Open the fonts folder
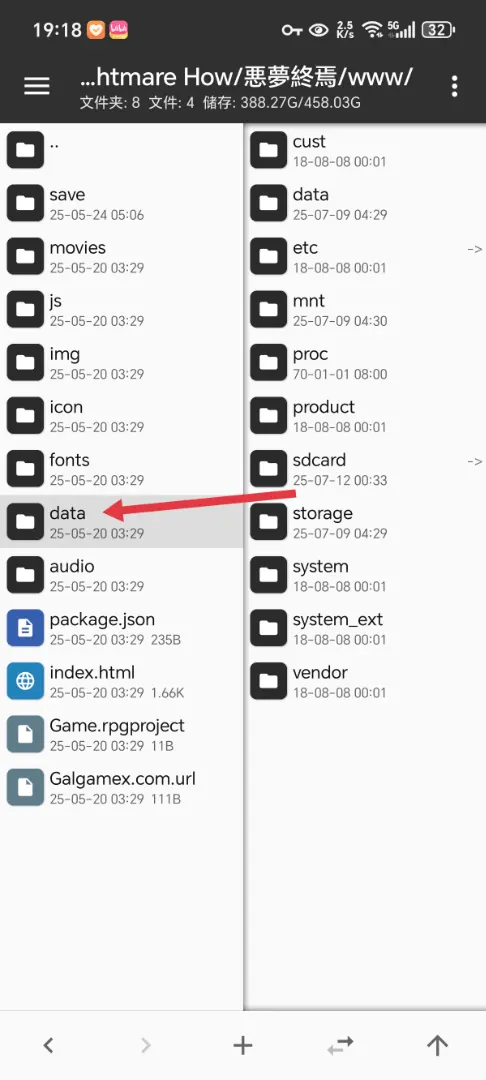486x1080 pixels. tap(121, 468)
